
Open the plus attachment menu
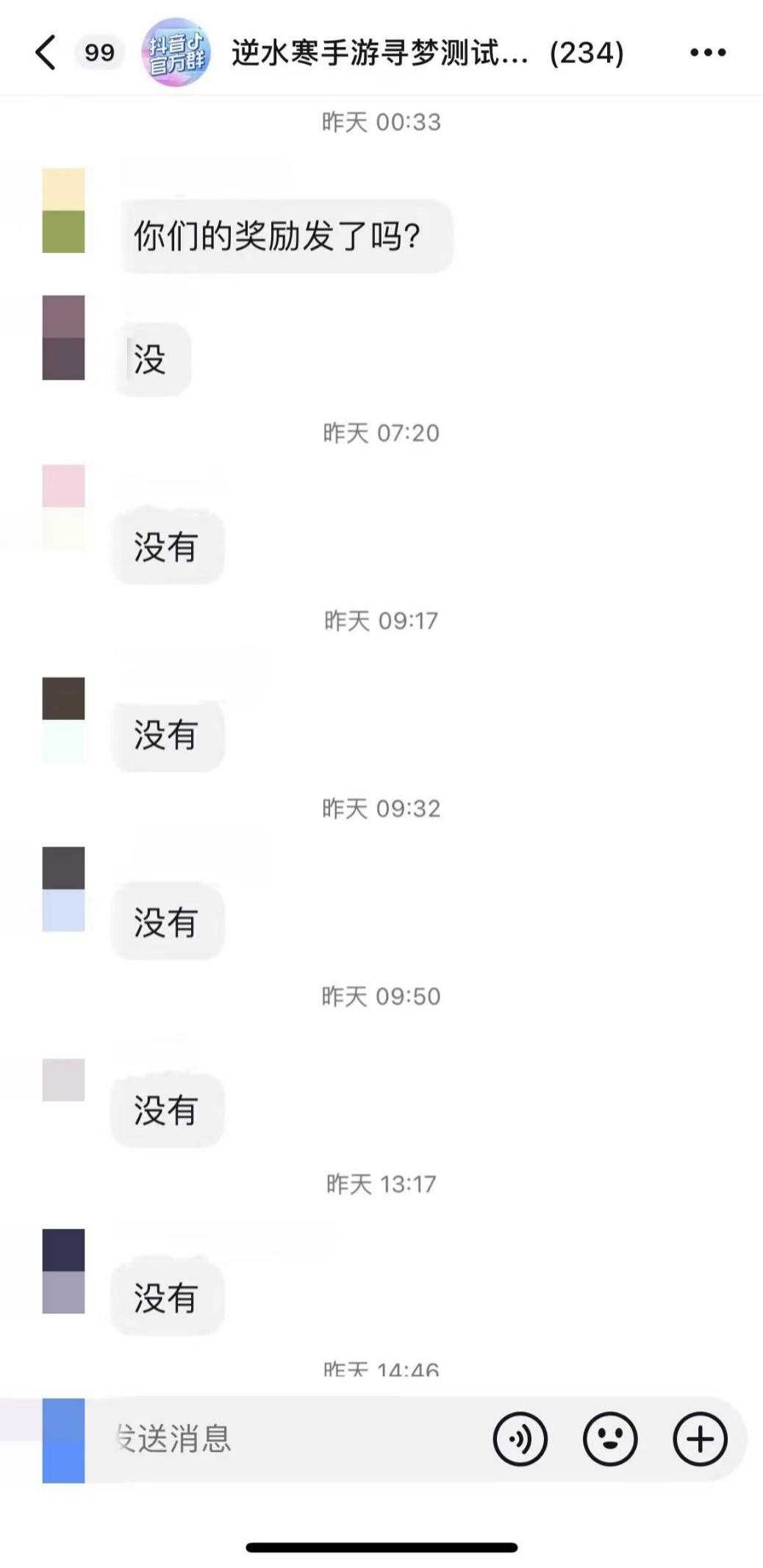(700, 1439)
